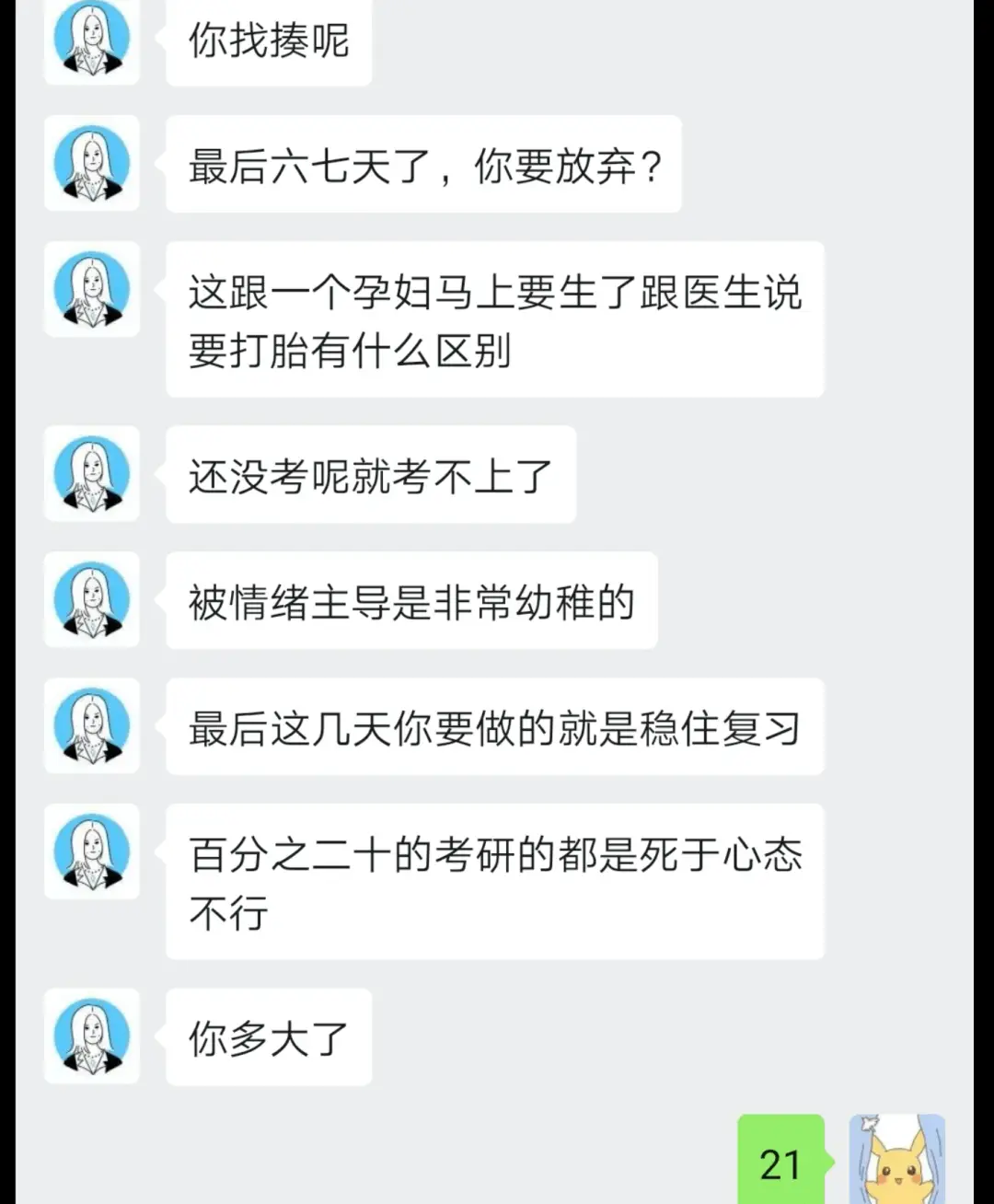Open the avatar beside "死于心态不行" message

[x=91, y=853]
